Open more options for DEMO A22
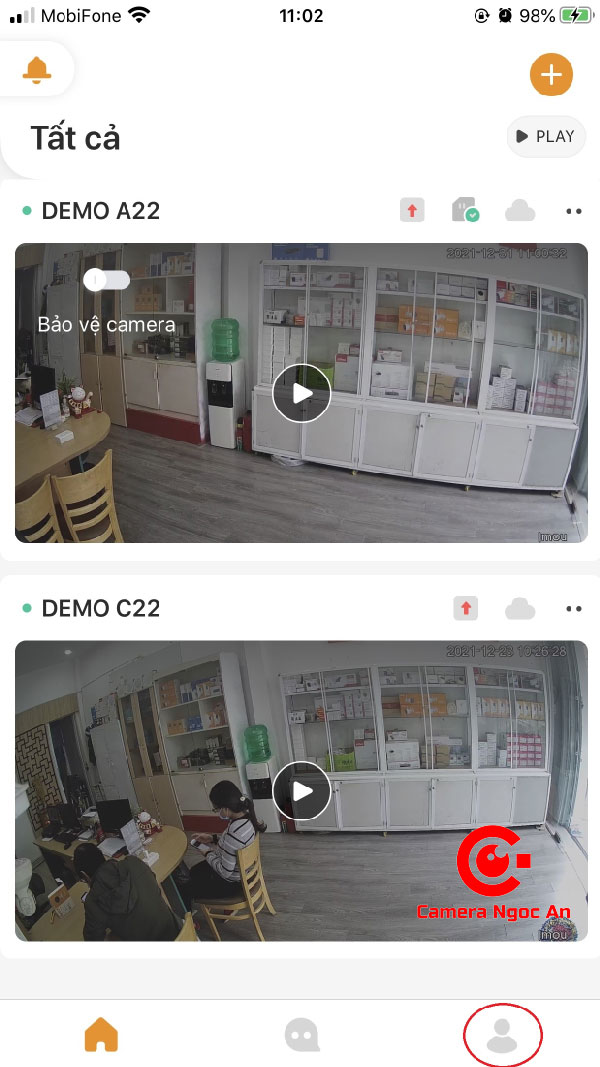 pos(573,211)
